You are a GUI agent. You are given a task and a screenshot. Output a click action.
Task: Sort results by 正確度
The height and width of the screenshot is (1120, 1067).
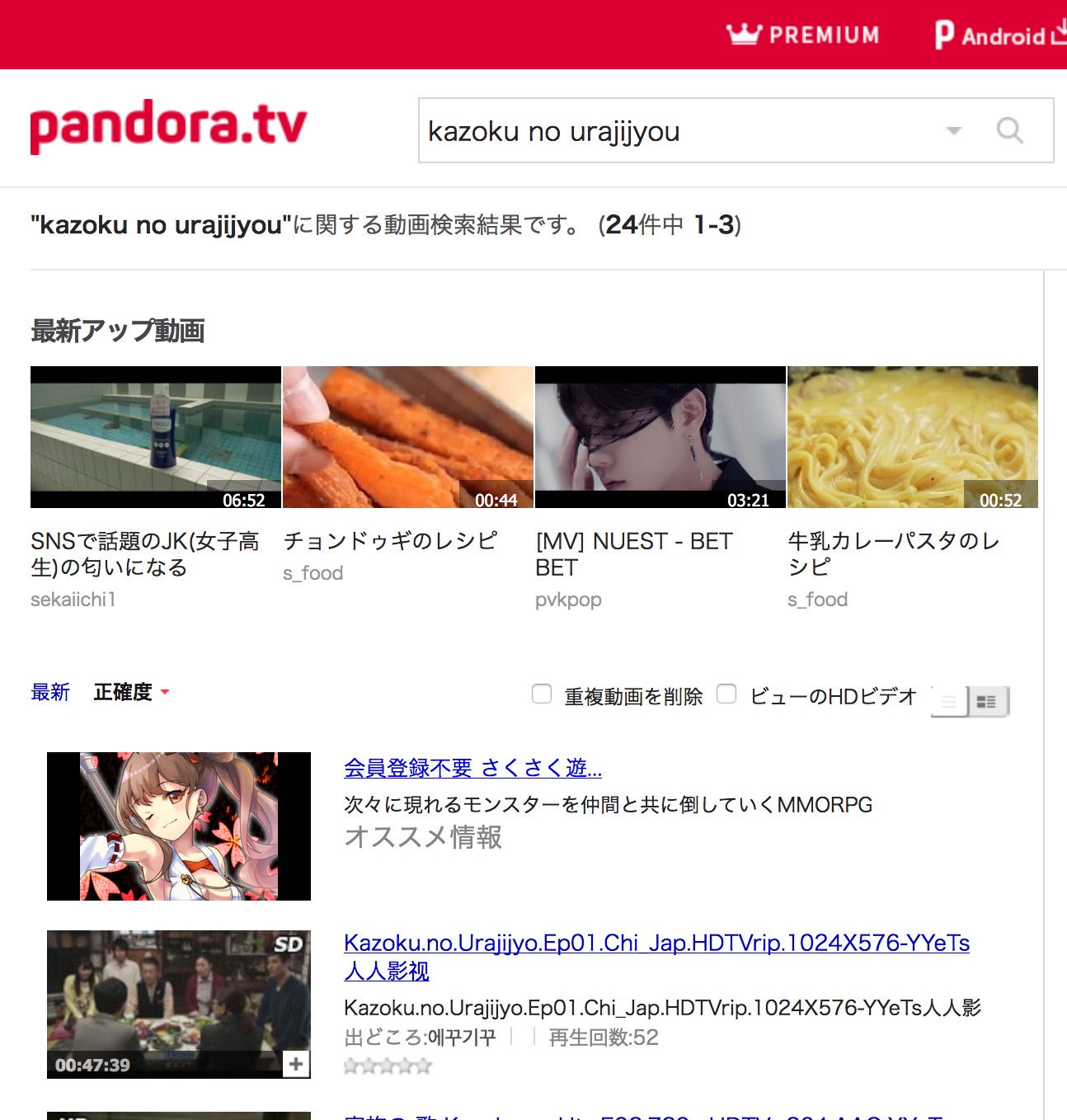click(x=124, y=692)
